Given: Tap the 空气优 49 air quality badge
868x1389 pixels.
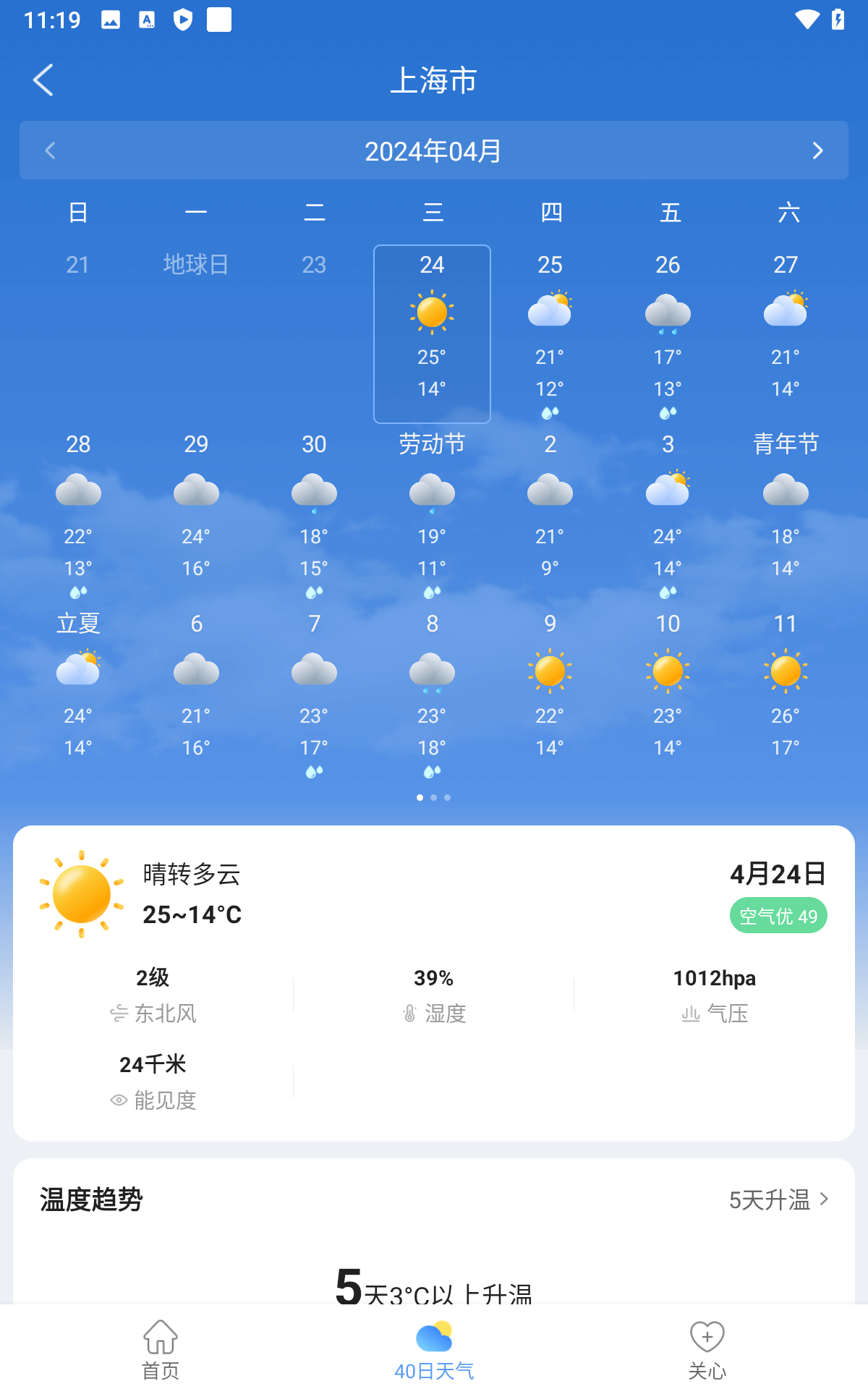Looking at the screenshot, I should 778,915.
